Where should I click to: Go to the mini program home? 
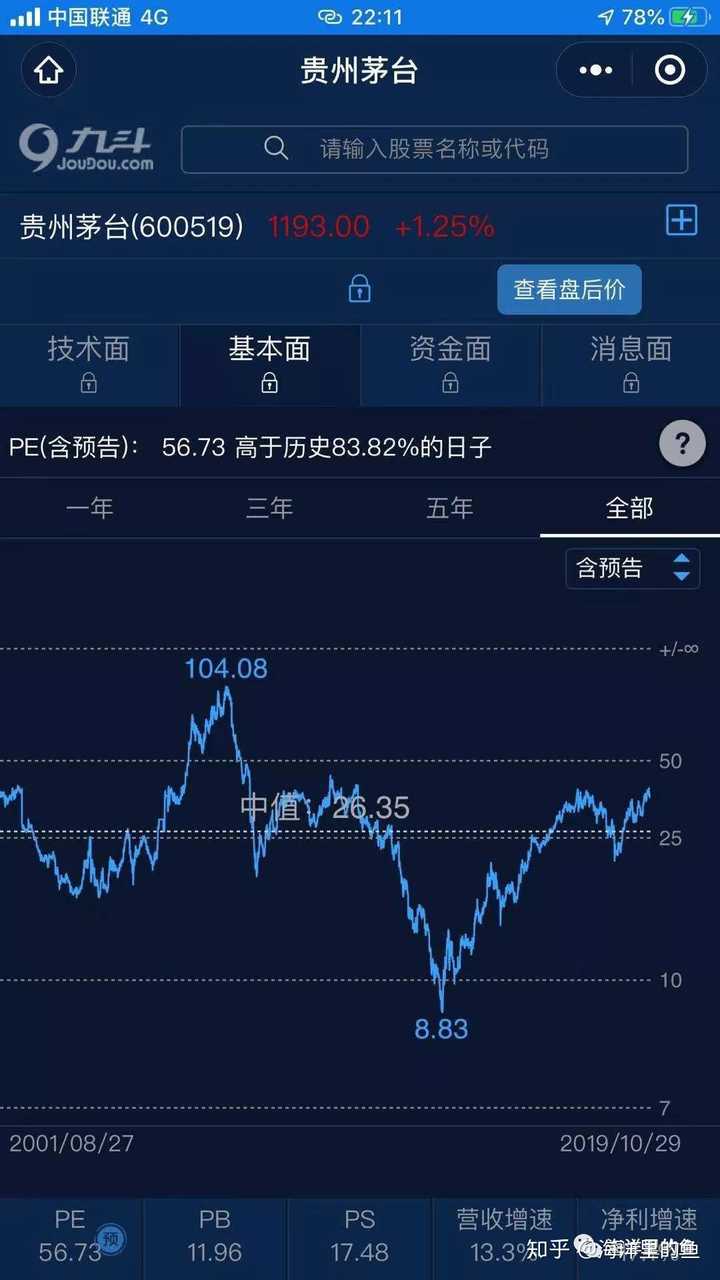point(48,70)
